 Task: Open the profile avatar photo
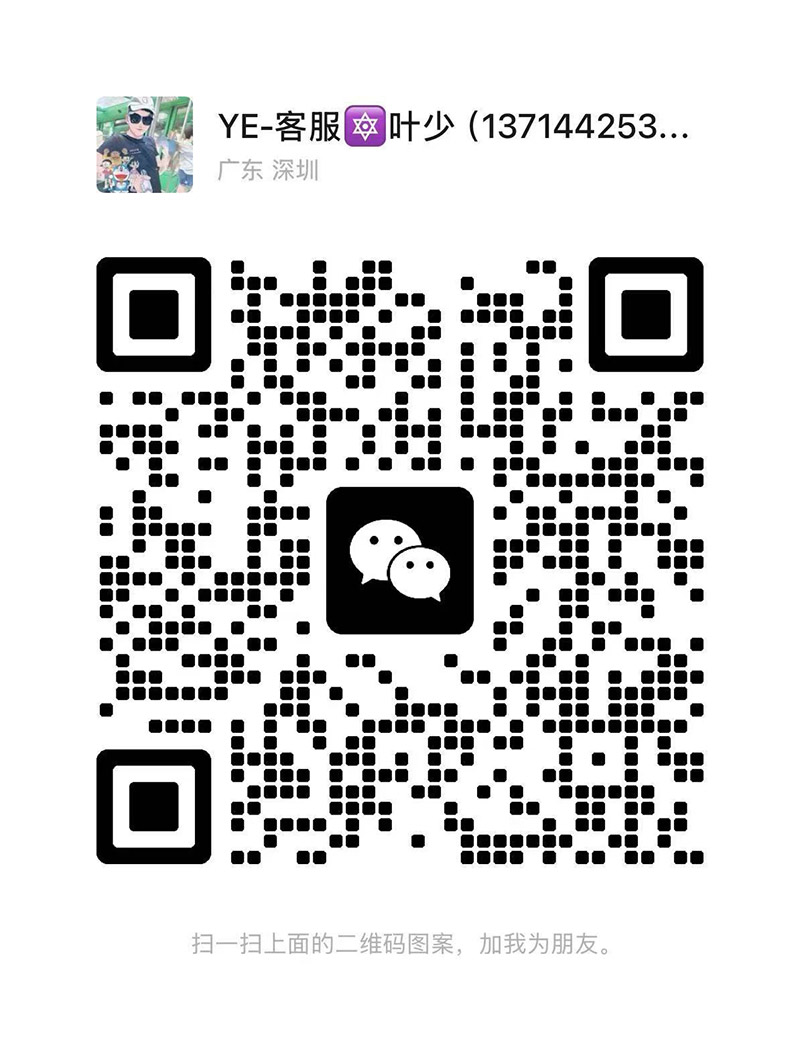tap(143, 143)
